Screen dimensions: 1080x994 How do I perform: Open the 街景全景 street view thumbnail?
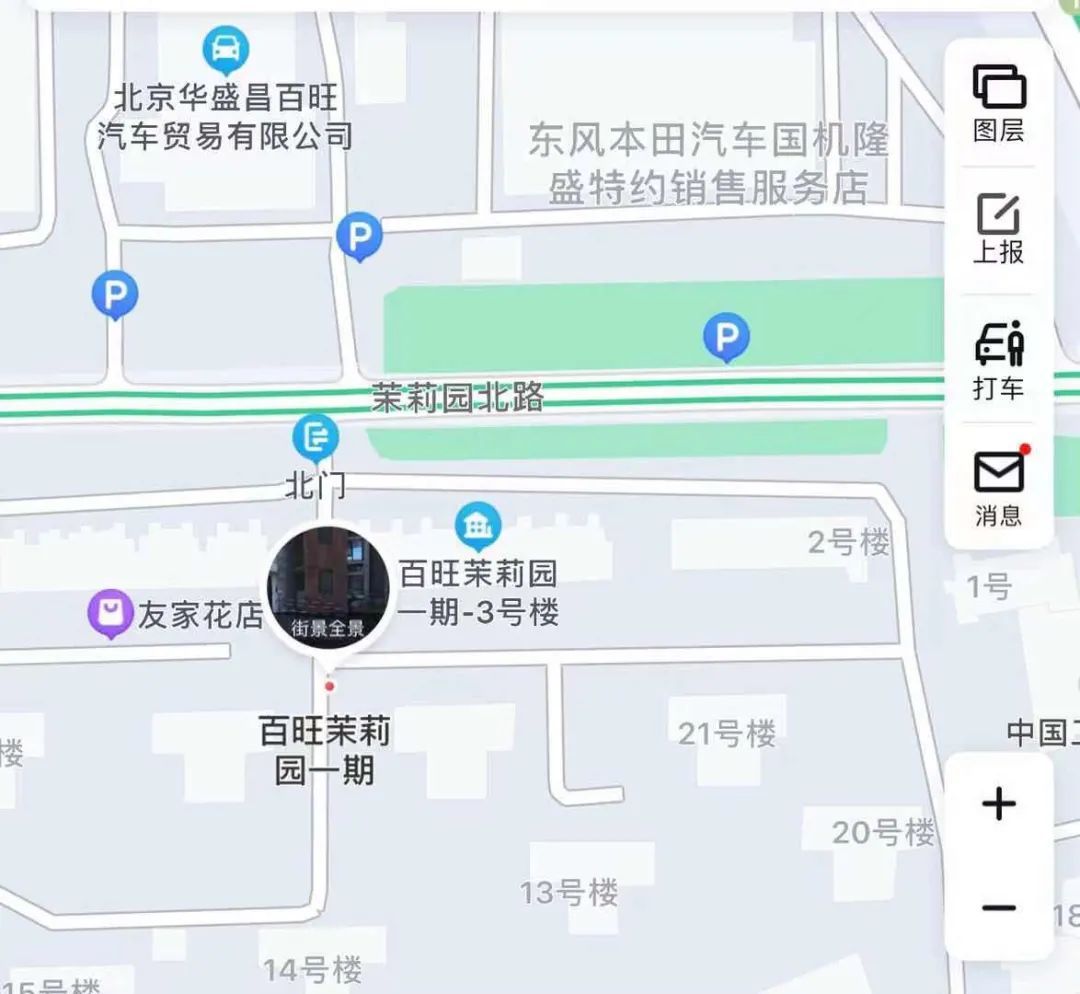[328, 588]
